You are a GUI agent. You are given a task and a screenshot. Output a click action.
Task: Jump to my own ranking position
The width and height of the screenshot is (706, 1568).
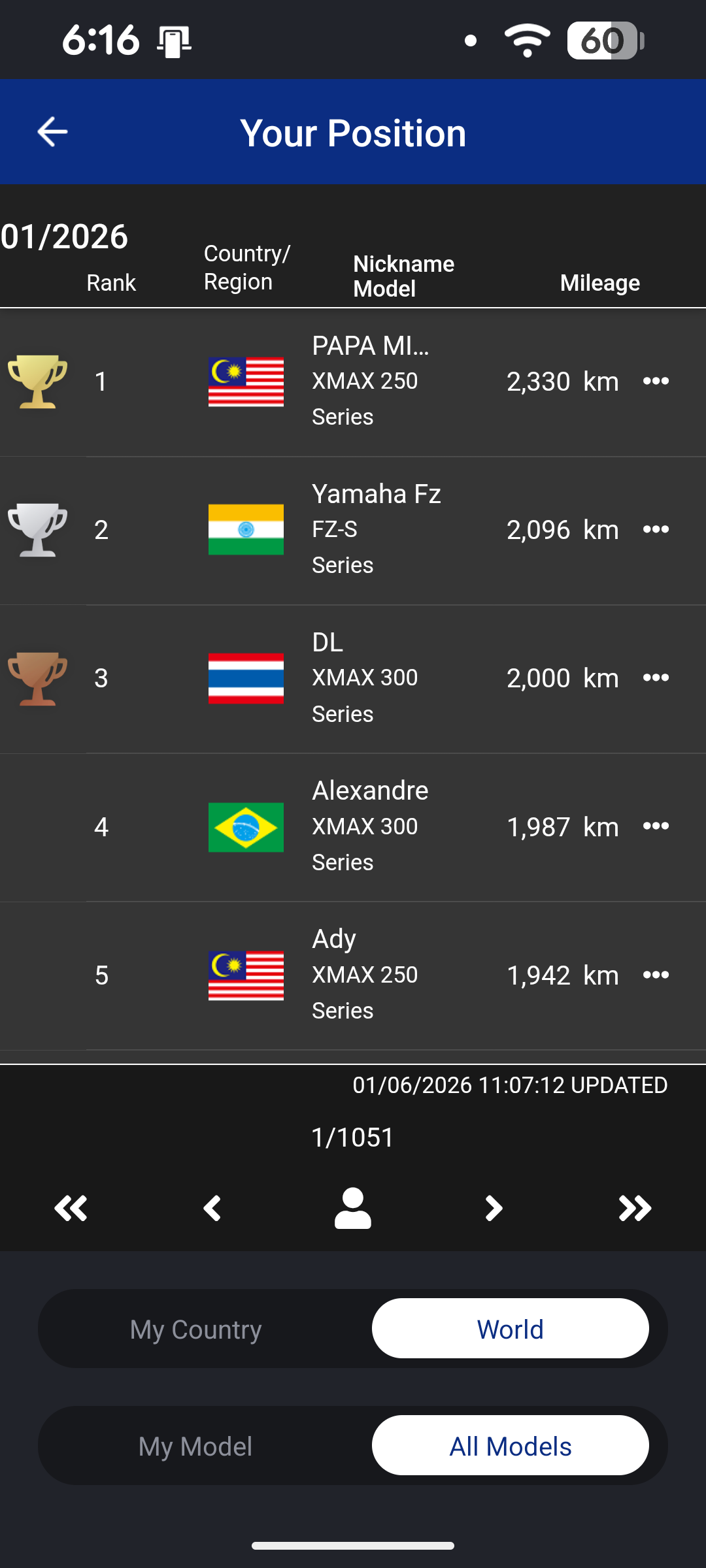click(x=353, y=1208)
